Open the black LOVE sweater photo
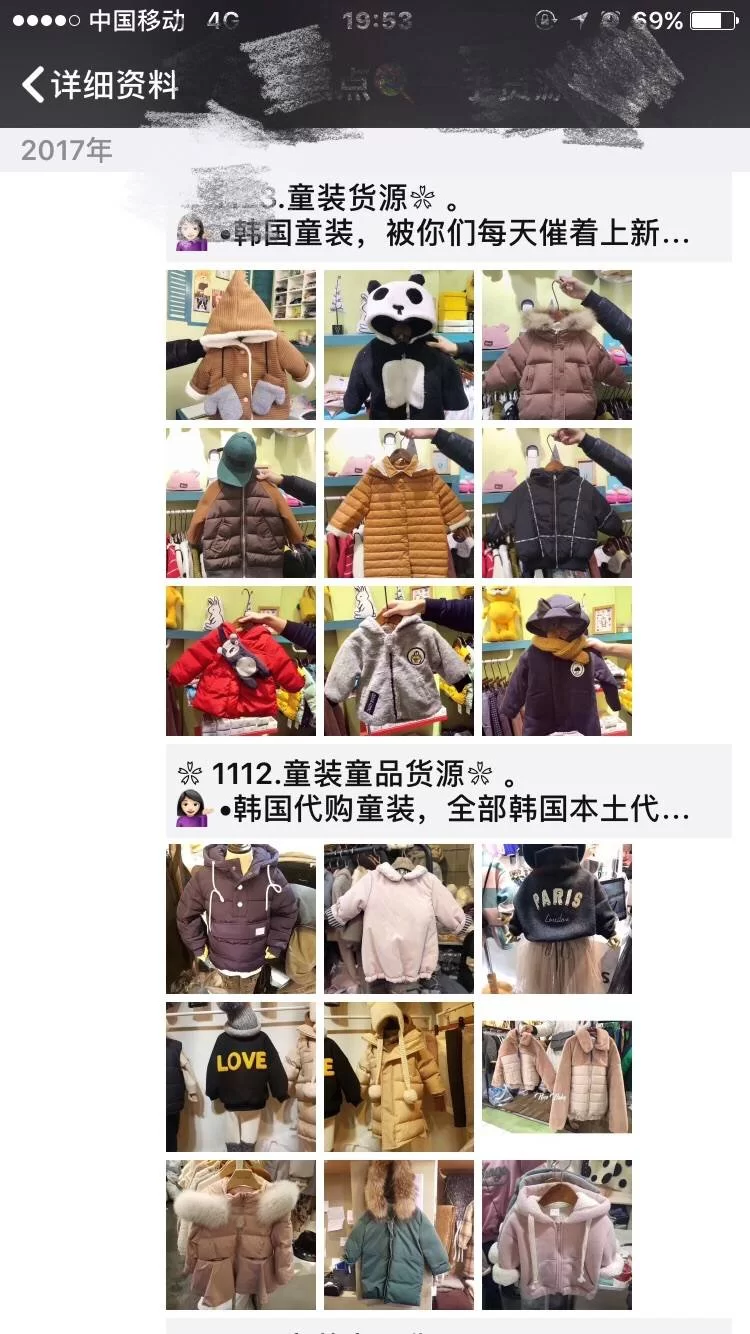750x1334 pixels. click(x=241, y=1077)
